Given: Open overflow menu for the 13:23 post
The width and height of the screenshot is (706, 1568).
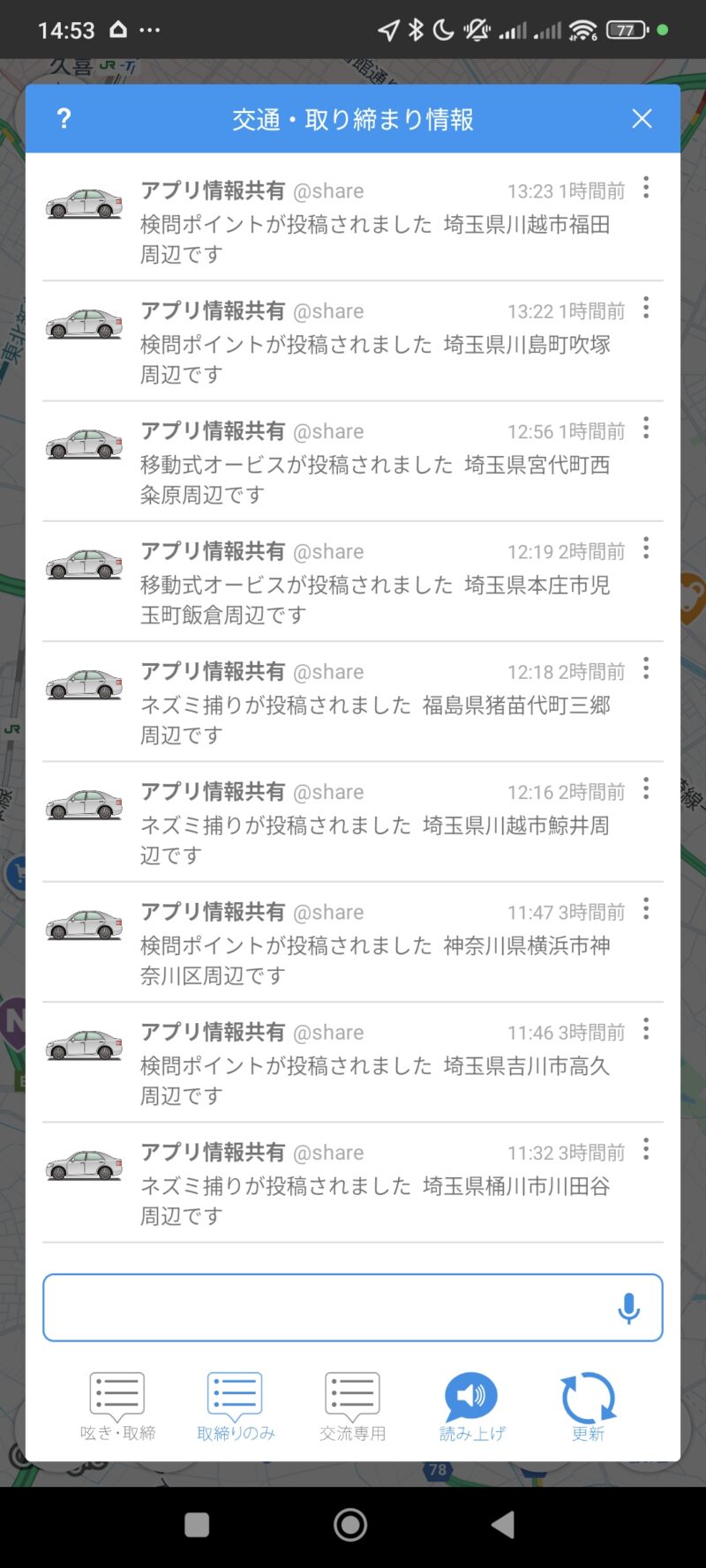Looking at the screenshot, I should pos(646,188).
